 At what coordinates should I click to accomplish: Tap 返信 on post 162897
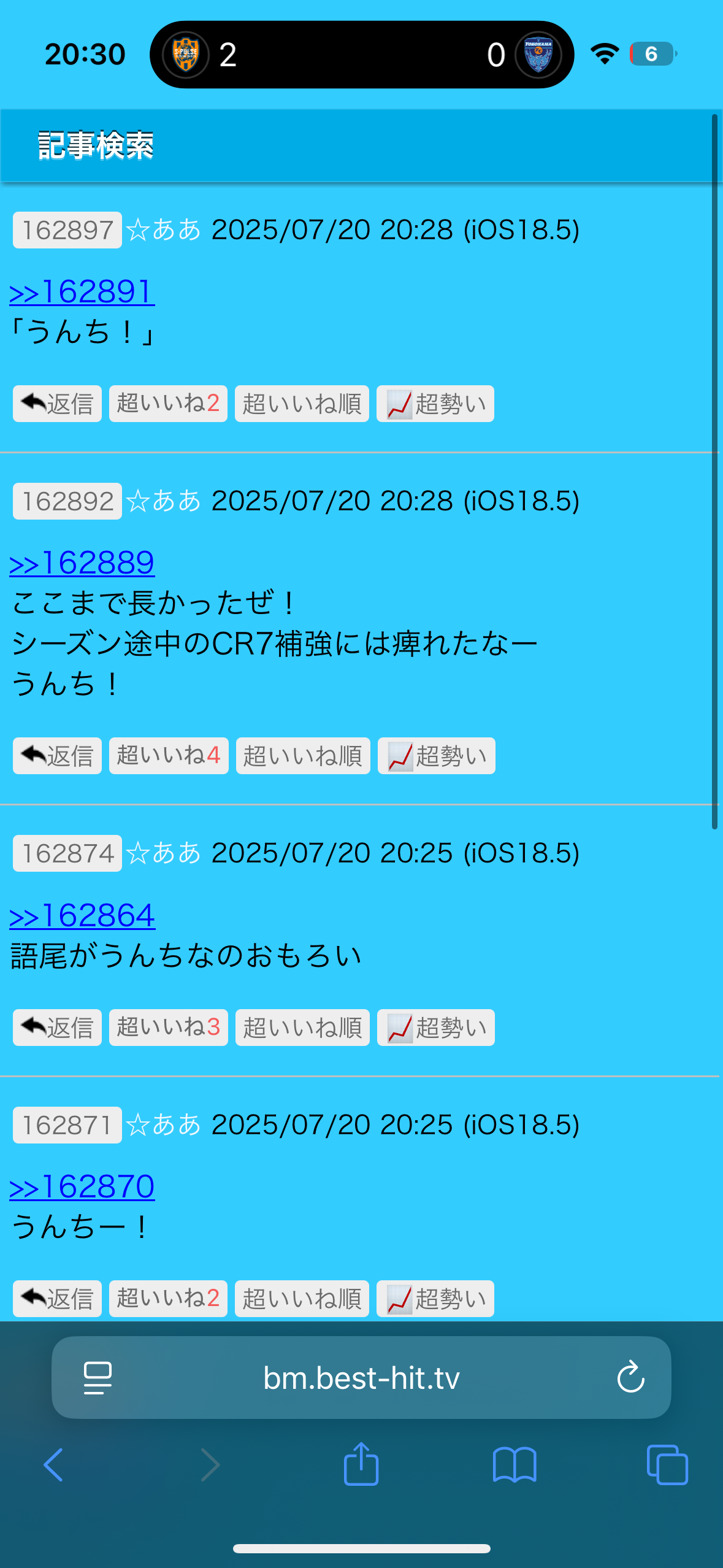[57, 404]
